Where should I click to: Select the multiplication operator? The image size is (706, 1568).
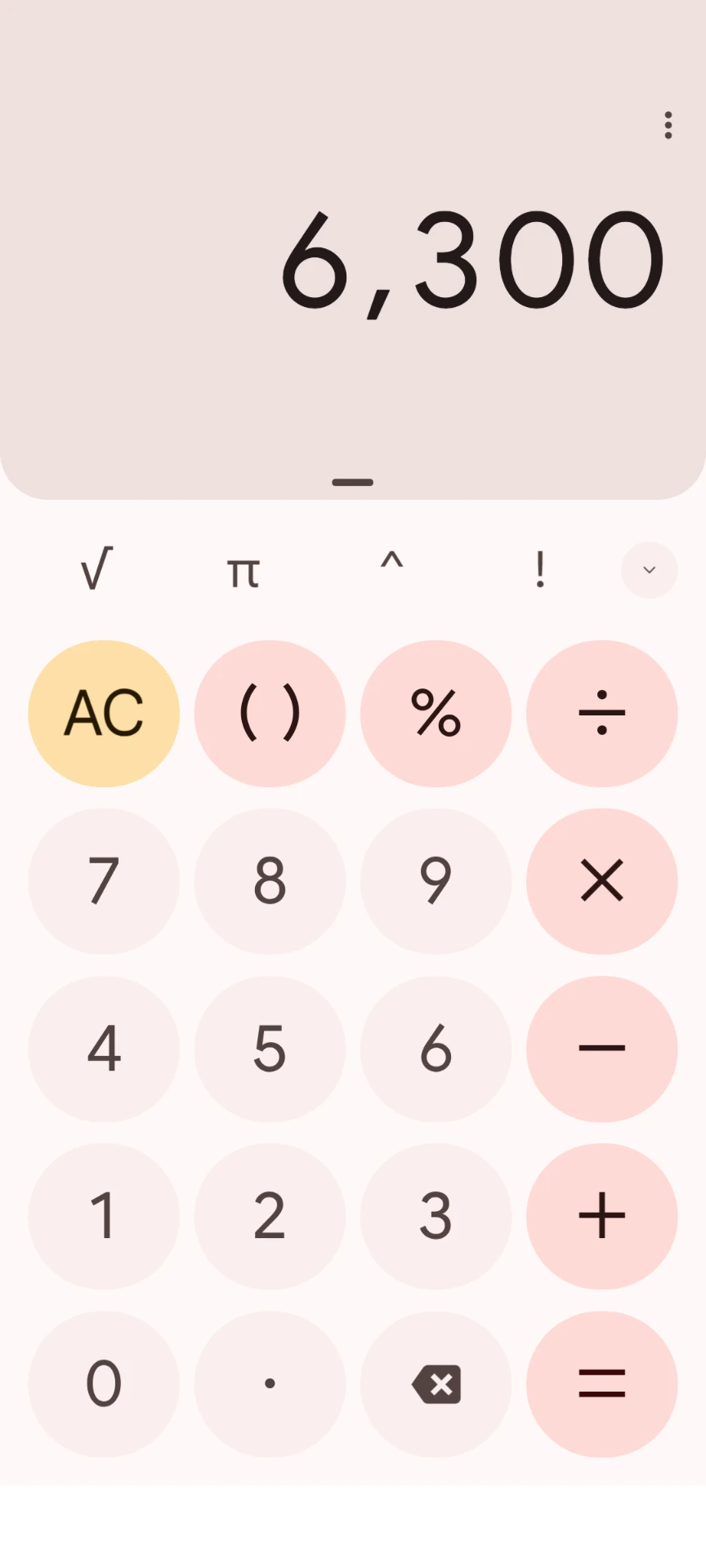coord(601,881)
